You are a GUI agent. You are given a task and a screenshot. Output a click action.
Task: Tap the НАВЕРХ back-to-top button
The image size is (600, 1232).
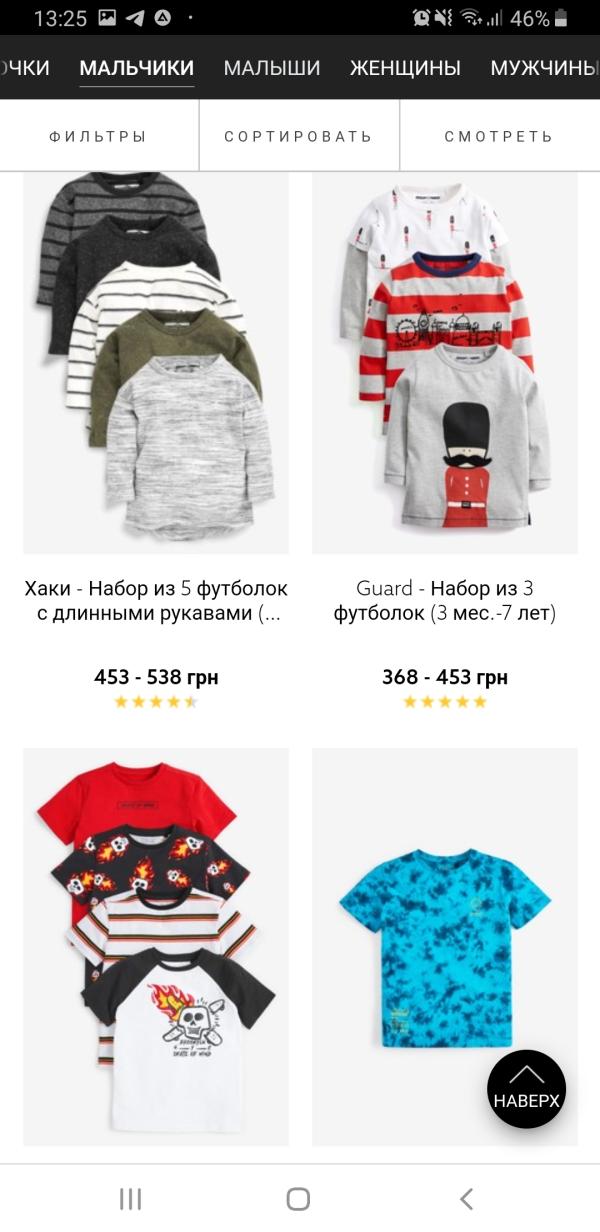(526, 1089)
